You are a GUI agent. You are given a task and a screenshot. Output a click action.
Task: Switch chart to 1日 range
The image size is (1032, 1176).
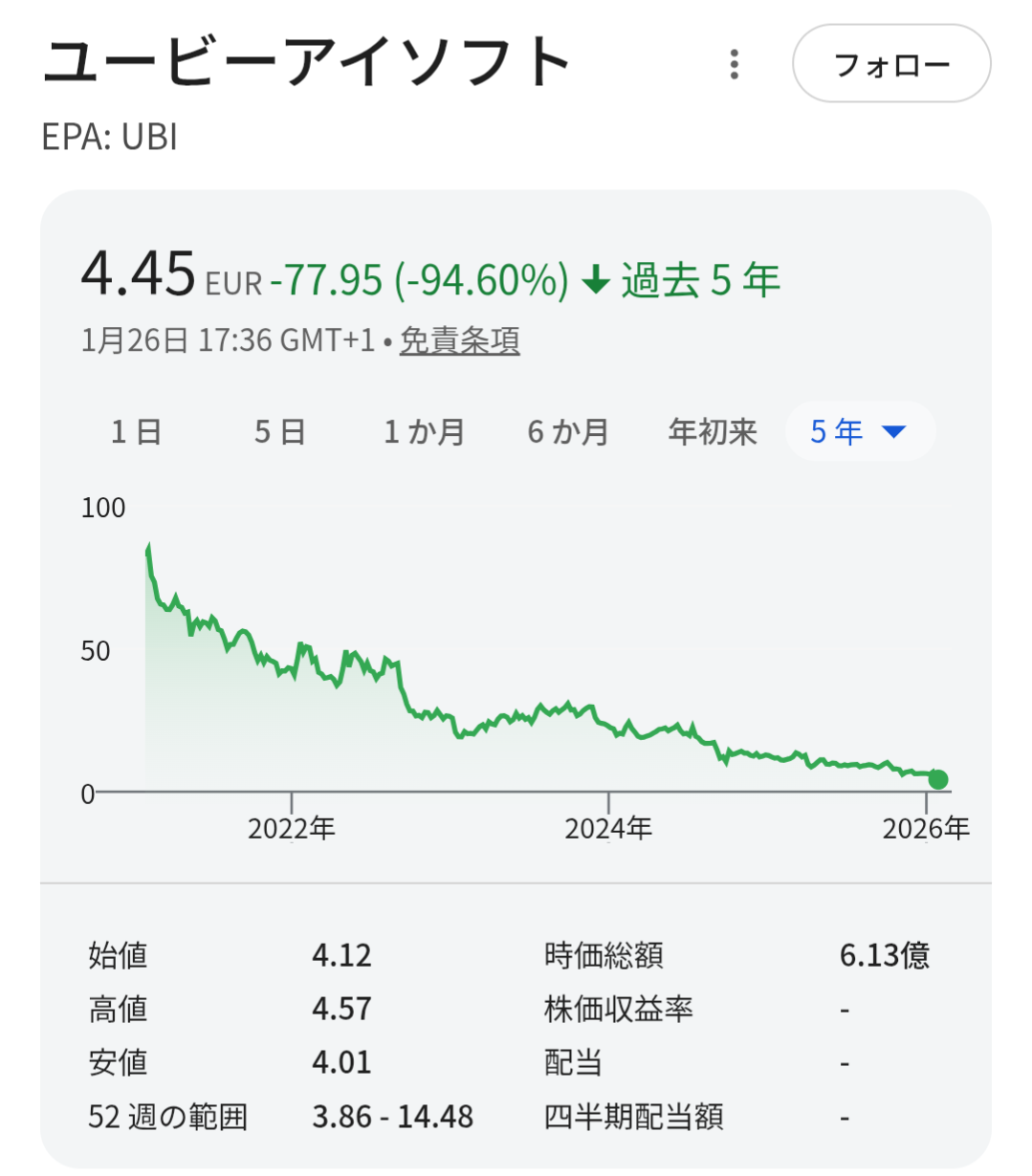coord(136,432)
